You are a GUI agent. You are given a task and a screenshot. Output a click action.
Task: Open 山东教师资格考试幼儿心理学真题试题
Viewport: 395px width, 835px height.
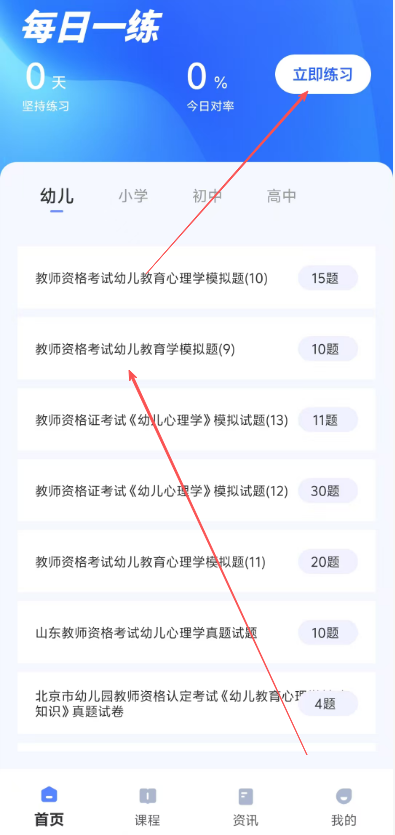click(x=196, y=632)
